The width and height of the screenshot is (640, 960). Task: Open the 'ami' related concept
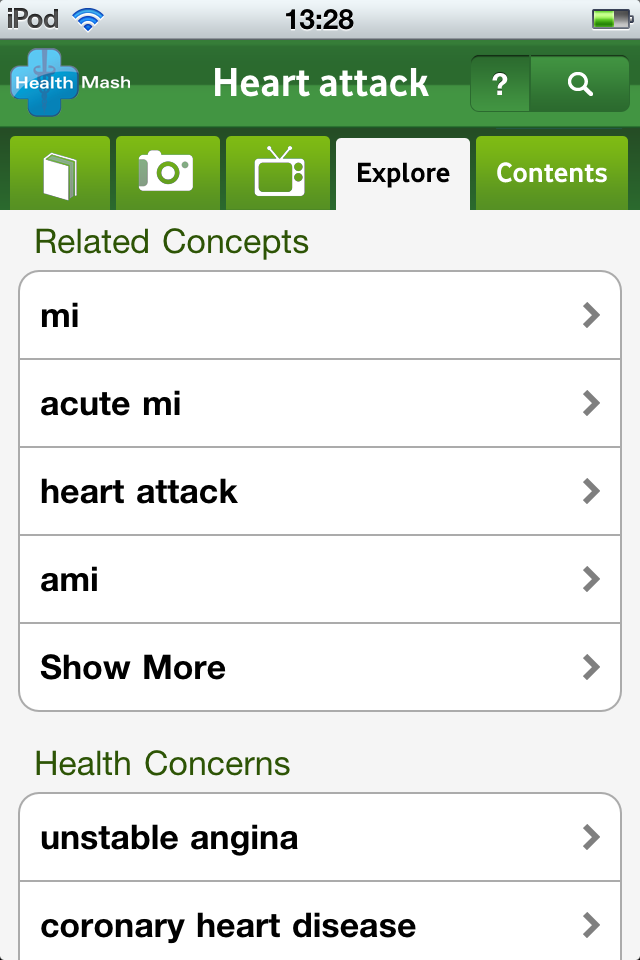320,580
